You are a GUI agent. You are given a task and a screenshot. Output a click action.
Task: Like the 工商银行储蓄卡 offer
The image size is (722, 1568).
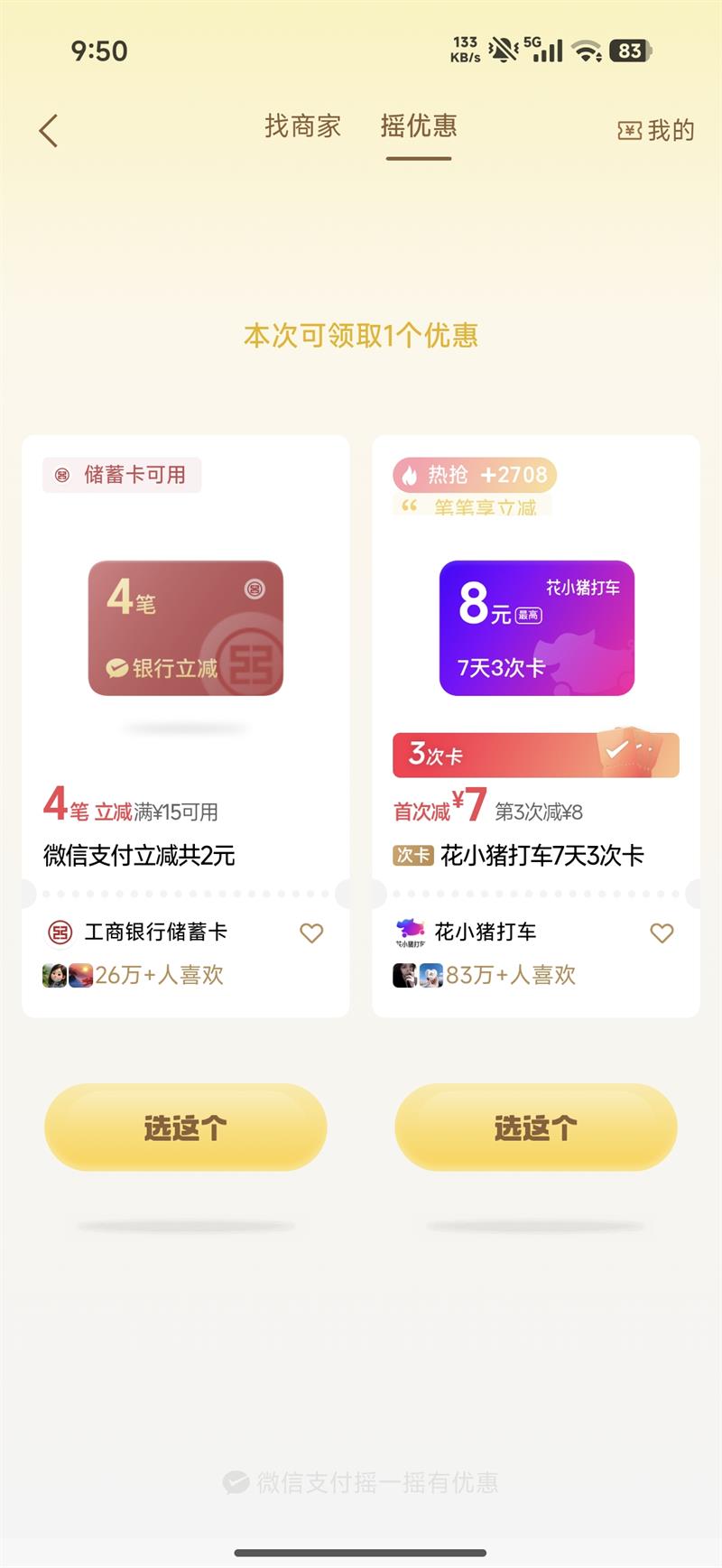point(311,933)
